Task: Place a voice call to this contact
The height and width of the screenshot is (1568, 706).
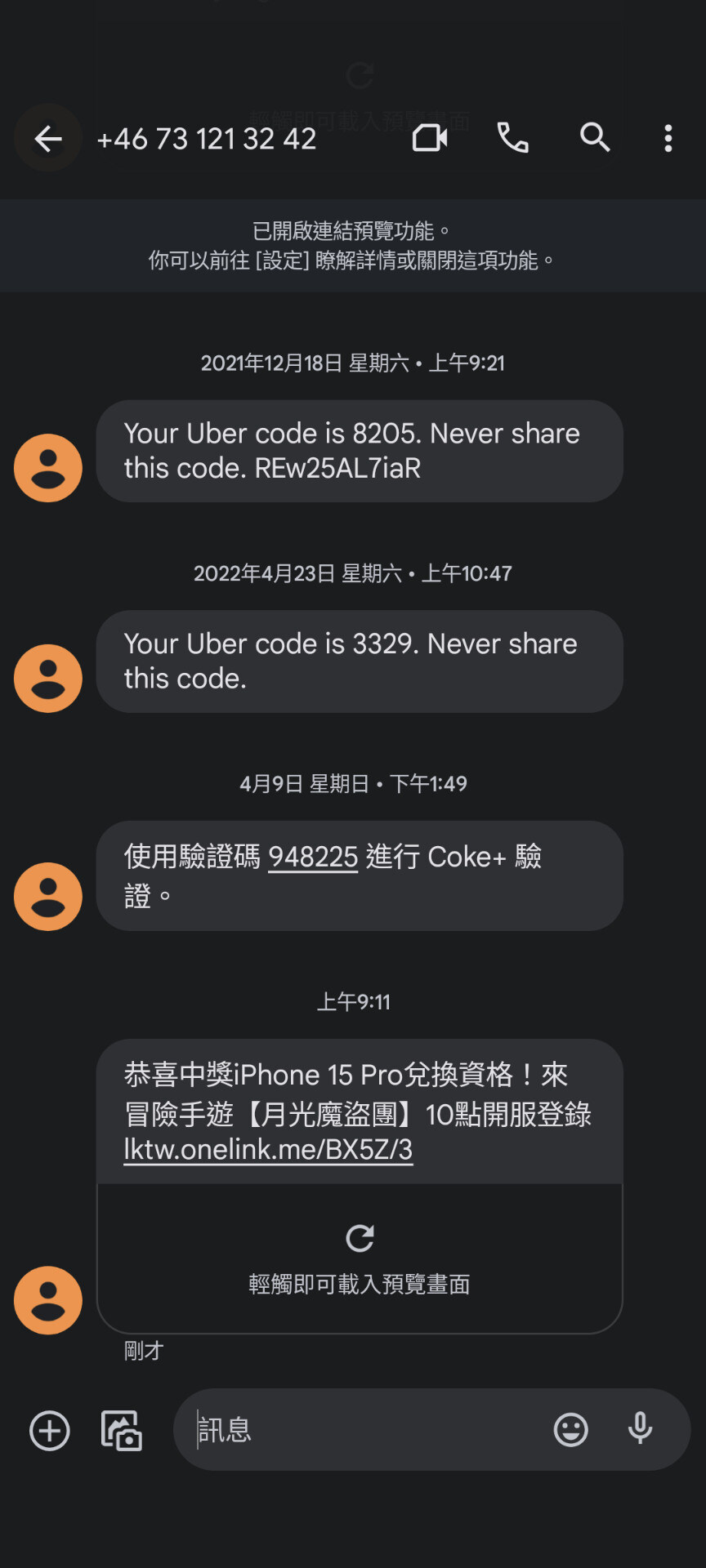Action: [x=512, y=138]
